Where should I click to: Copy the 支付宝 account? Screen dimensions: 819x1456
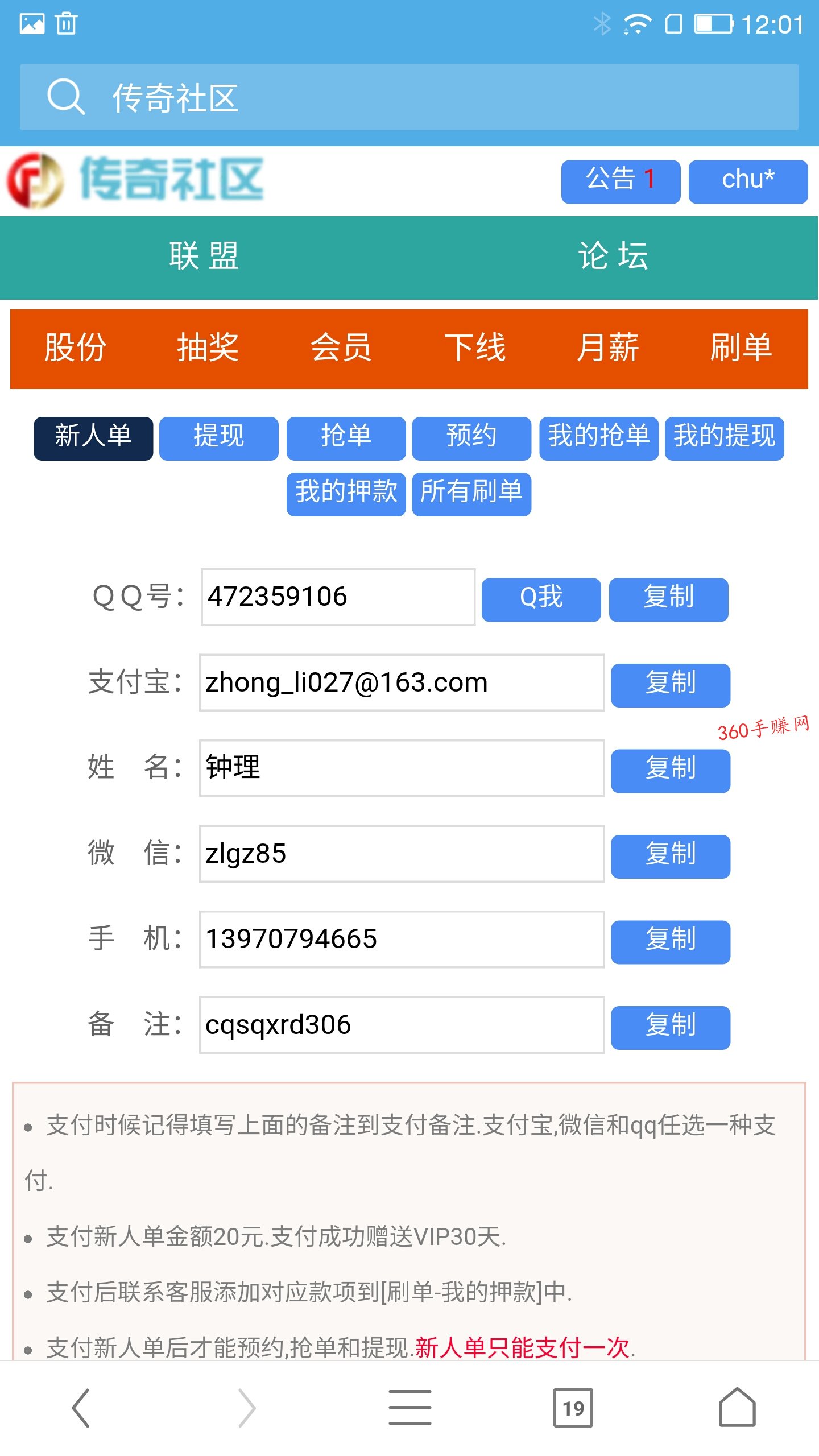tap(671, 685)
